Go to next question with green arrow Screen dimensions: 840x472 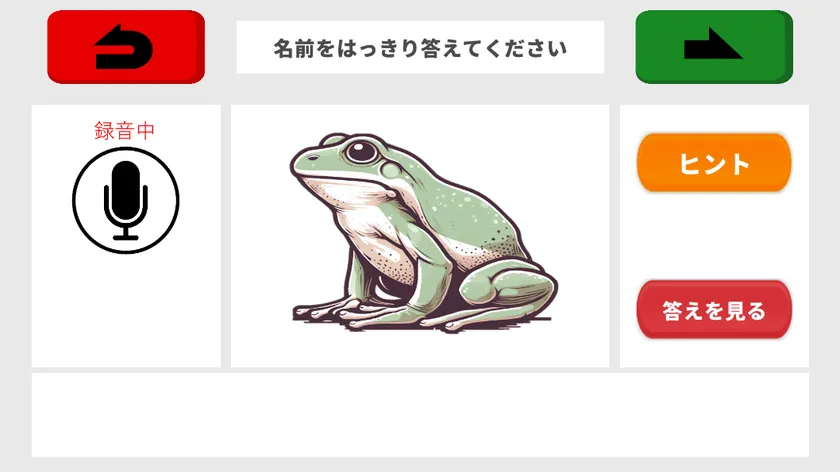tap(713, 46)
